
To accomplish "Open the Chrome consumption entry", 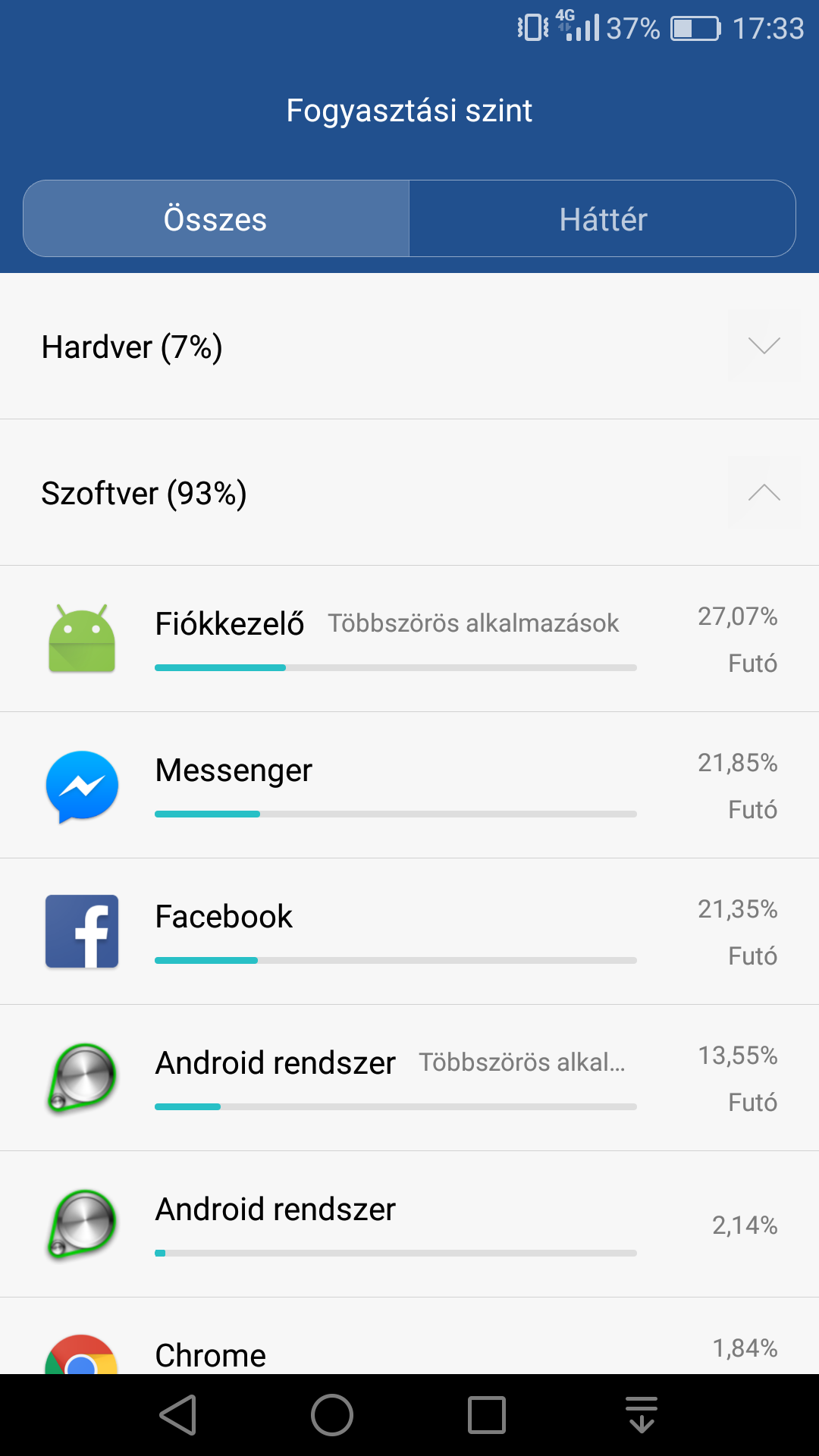I will (x=409, y=1336).
